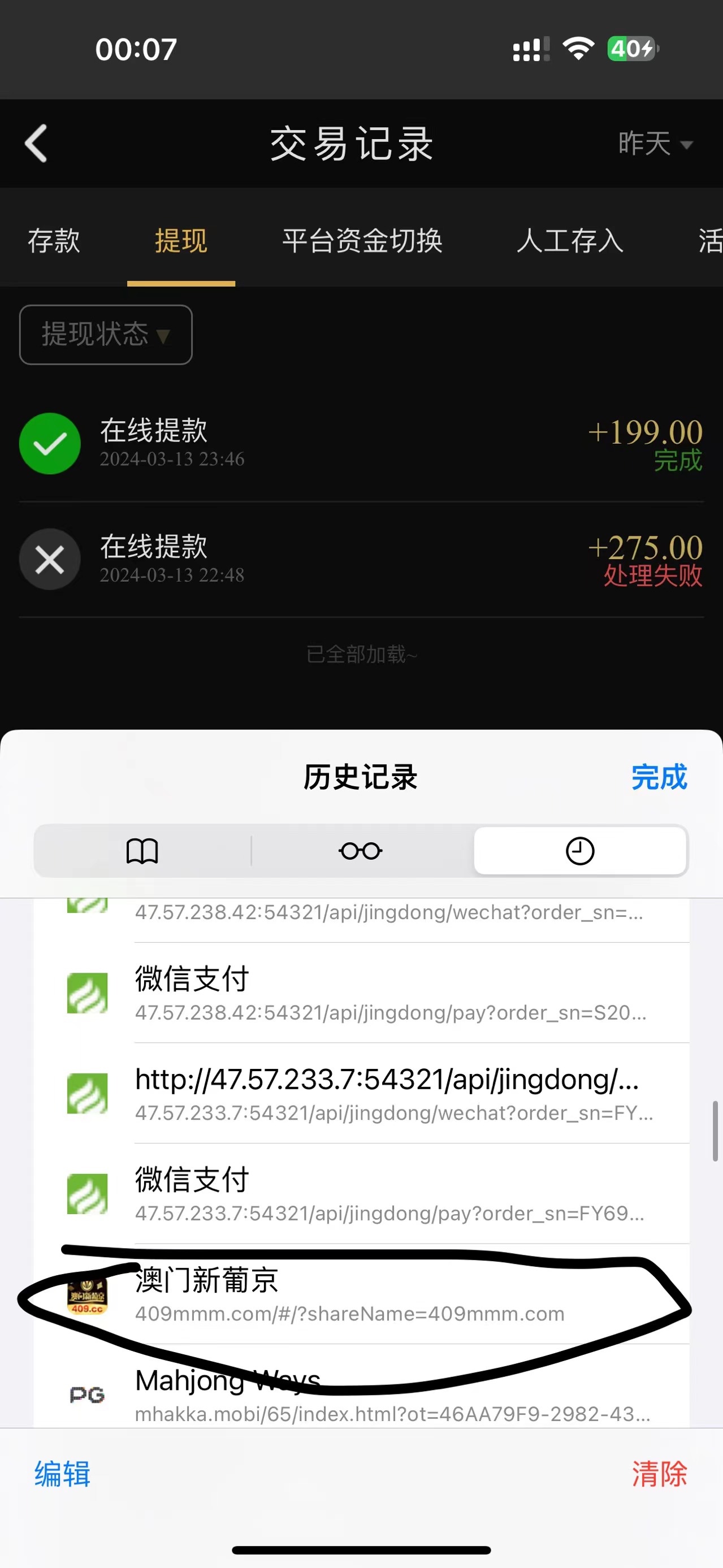723x1568 pixels.
Task: Open the 人工存入 tab
Action: click(570, 240)
